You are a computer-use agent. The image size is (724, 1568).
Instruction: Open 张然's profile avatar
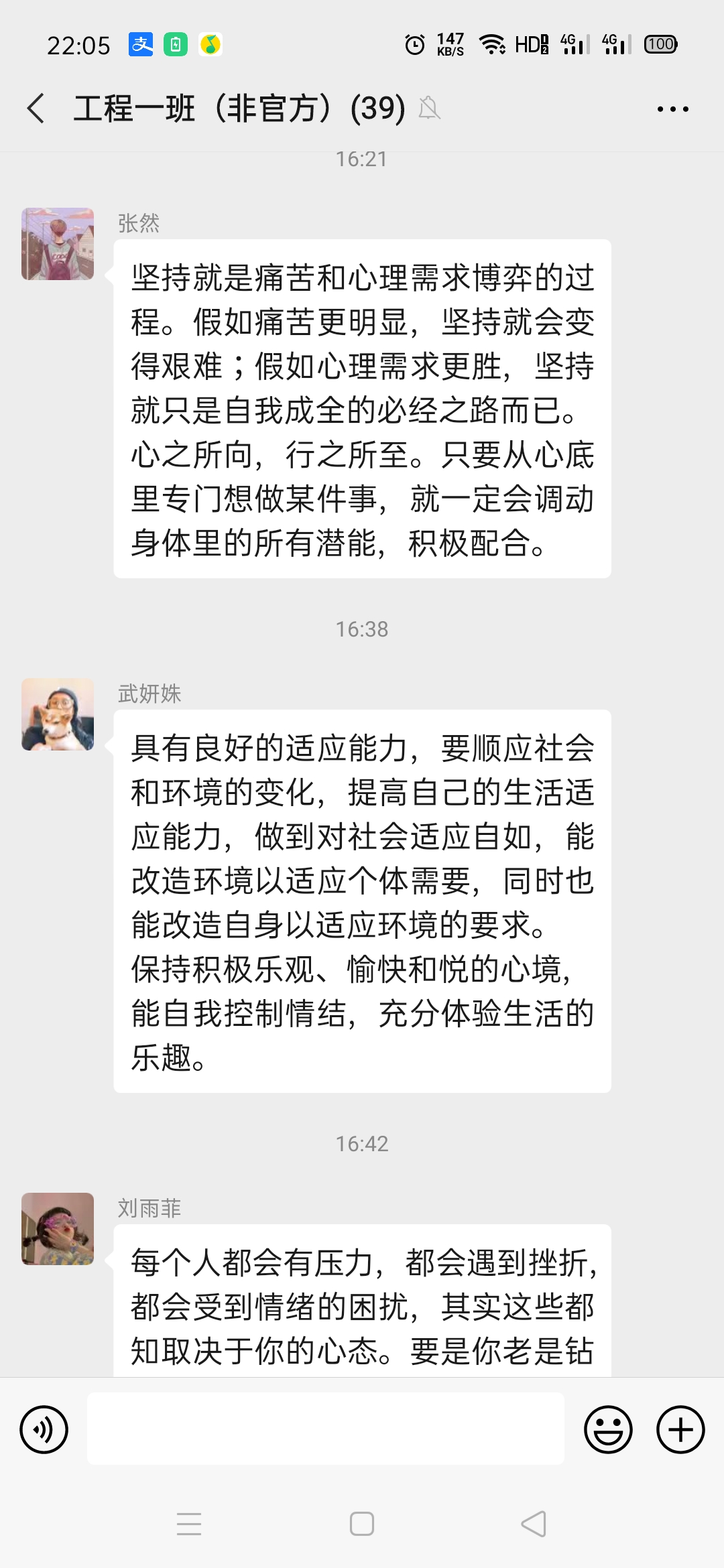[x=58, y=244]
